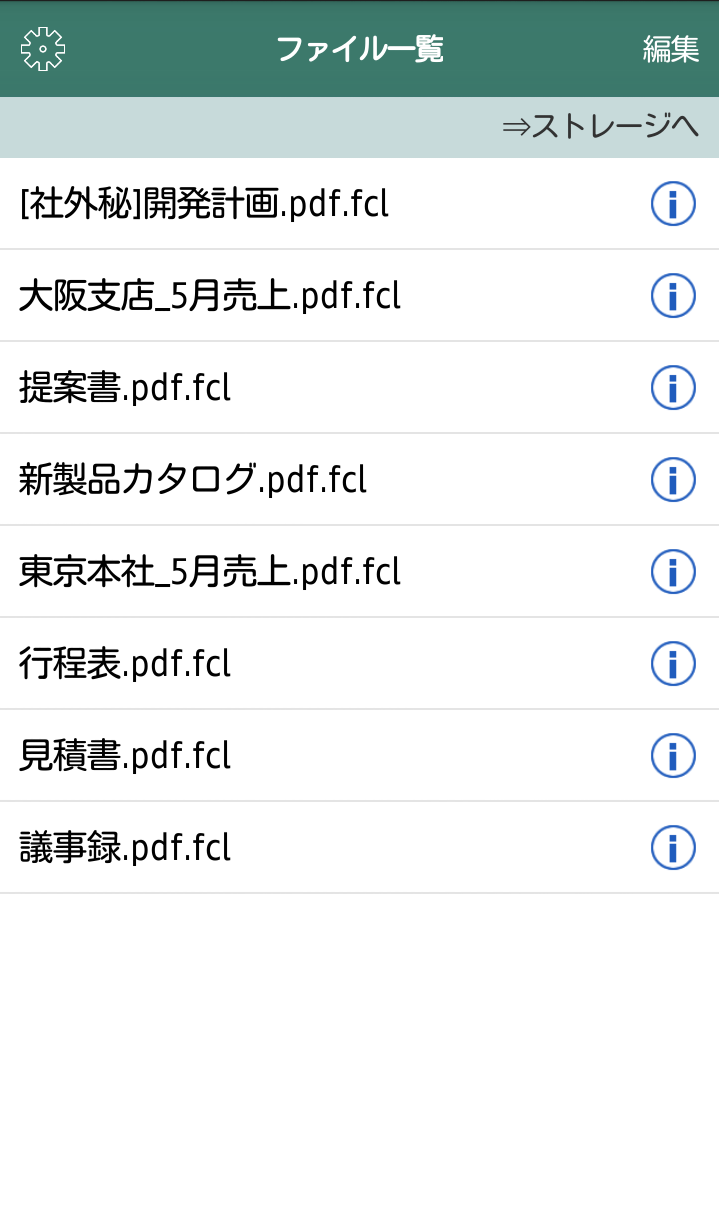
Task: Tap info icon for 見積書.pdf.fcl
Action: coord(673,756)
